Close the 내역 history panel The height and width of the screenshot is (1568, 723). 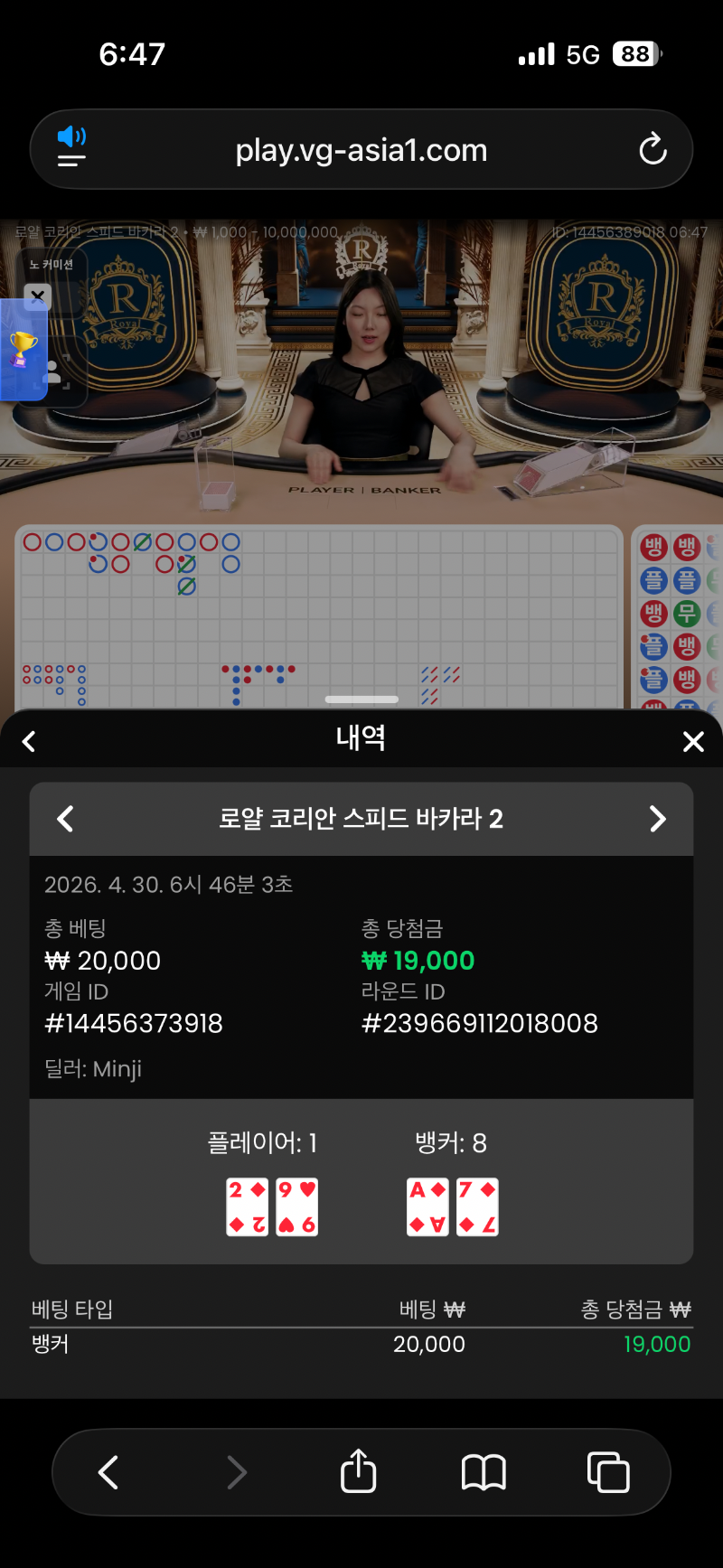click(693, 742)
